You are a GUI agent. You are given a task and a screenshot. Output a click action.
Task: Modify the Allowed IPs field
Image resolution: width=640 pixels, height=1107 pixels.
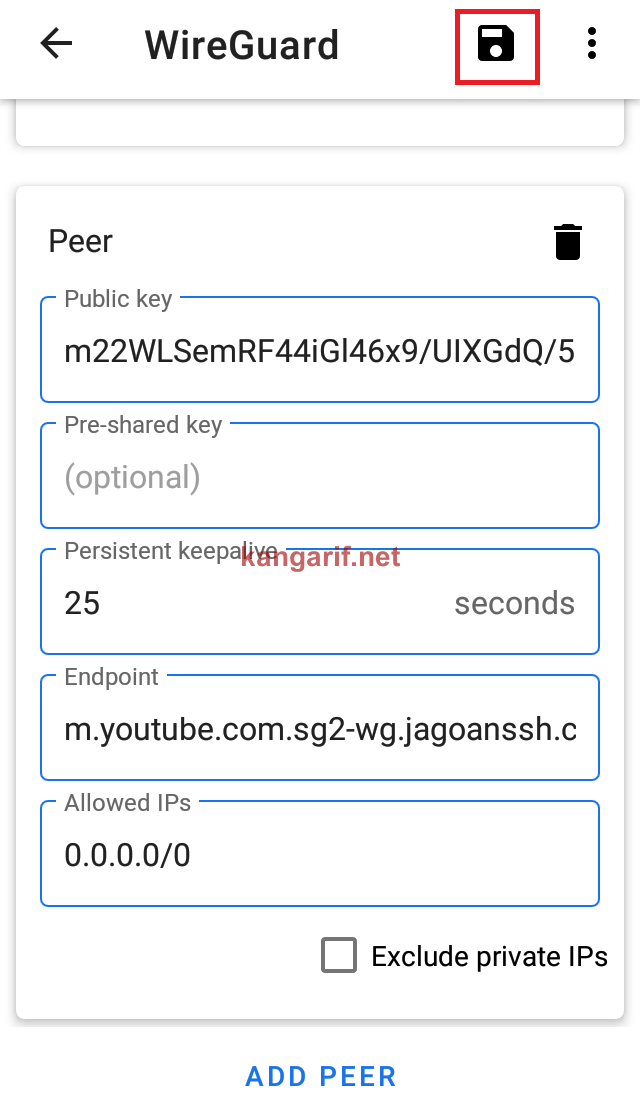[x=320, y=854]
